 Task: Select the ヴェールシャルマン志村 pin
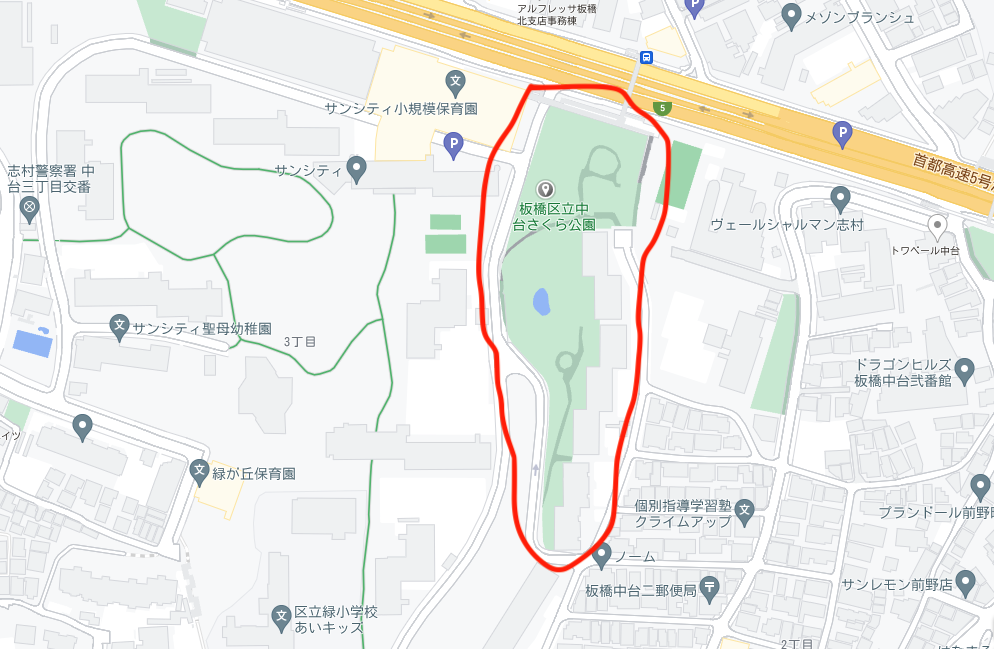coord(840,198)
